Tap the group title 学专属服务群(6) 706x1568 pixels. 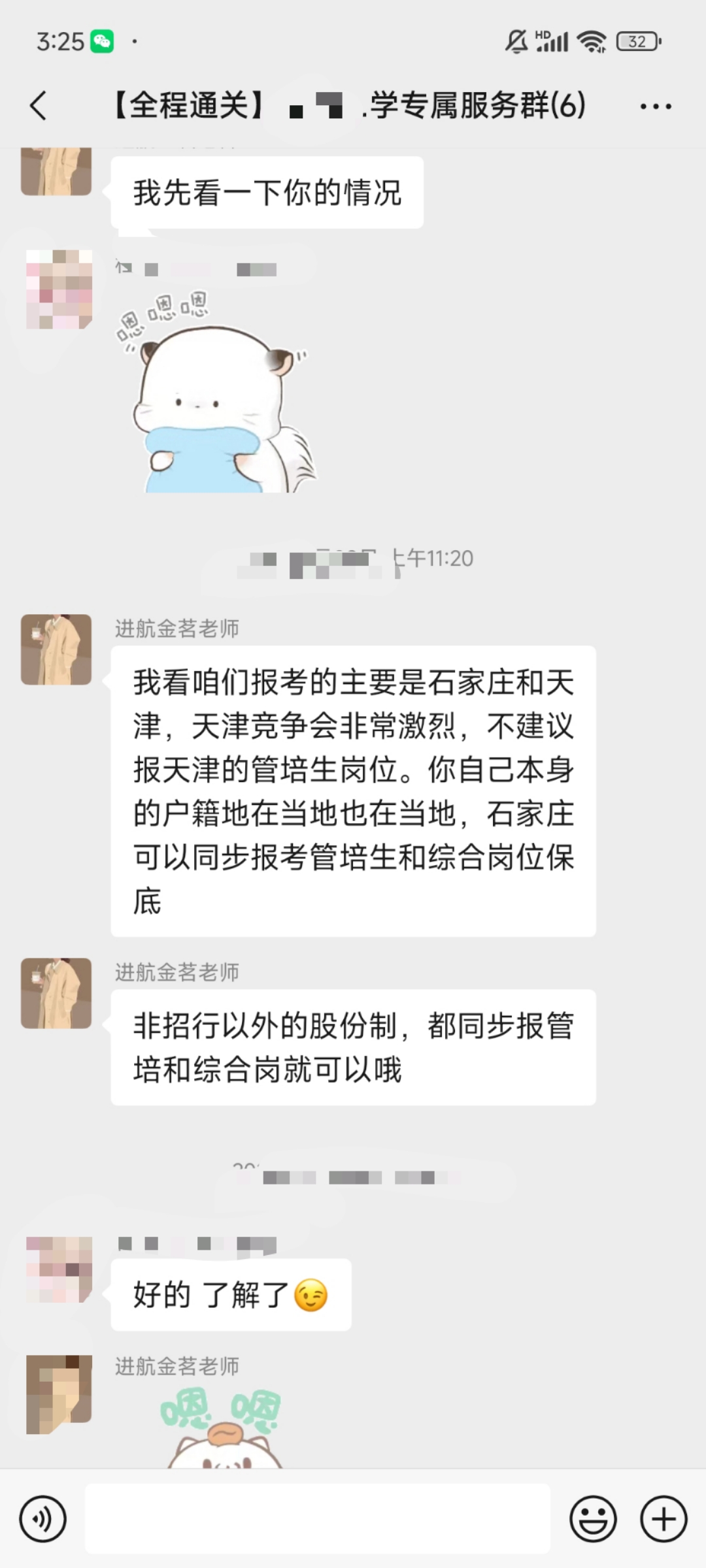tap(353, 105)
